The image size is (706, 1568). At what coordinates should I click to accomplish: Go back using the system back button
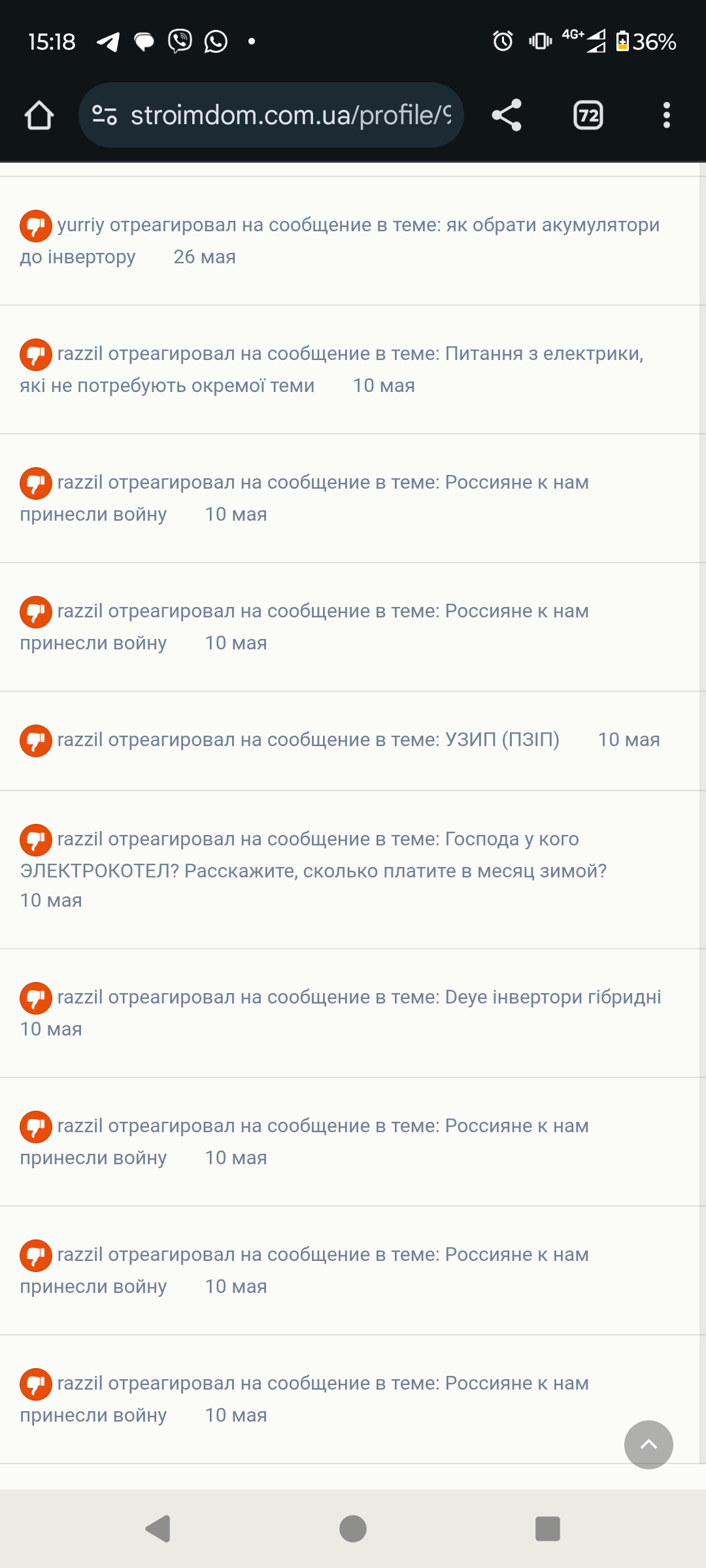point(158,1529)
